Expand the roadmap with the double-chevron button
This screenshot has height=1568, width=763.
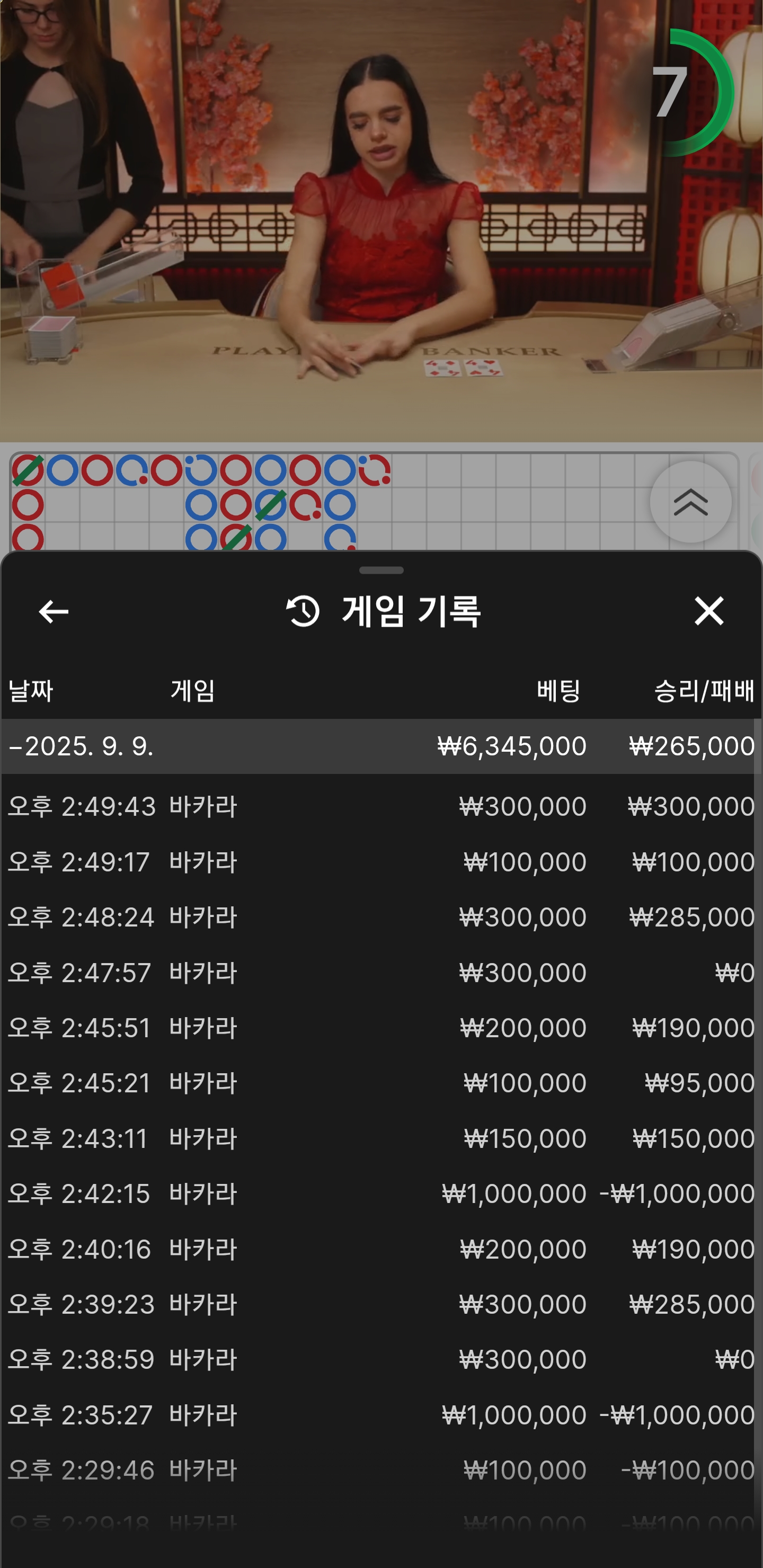coord(690,502)
